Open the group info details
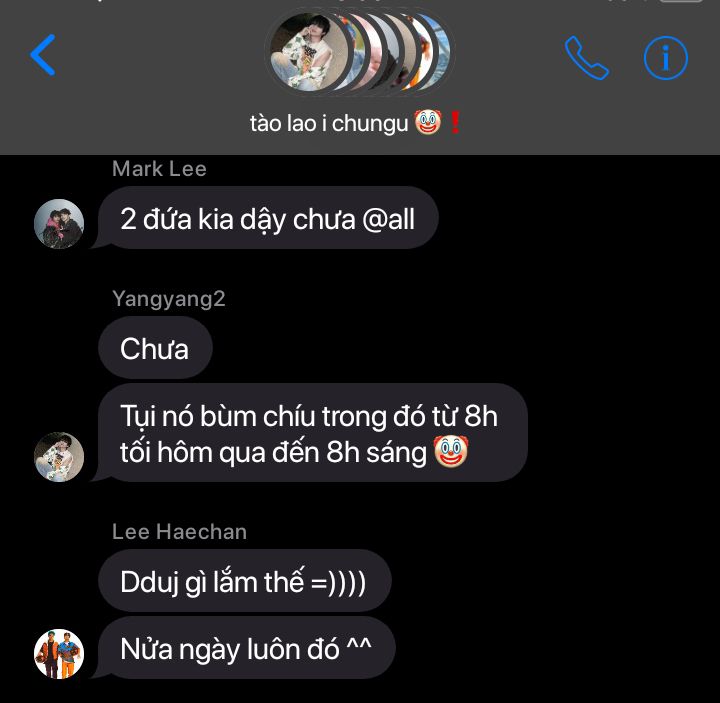 [665, 58]
